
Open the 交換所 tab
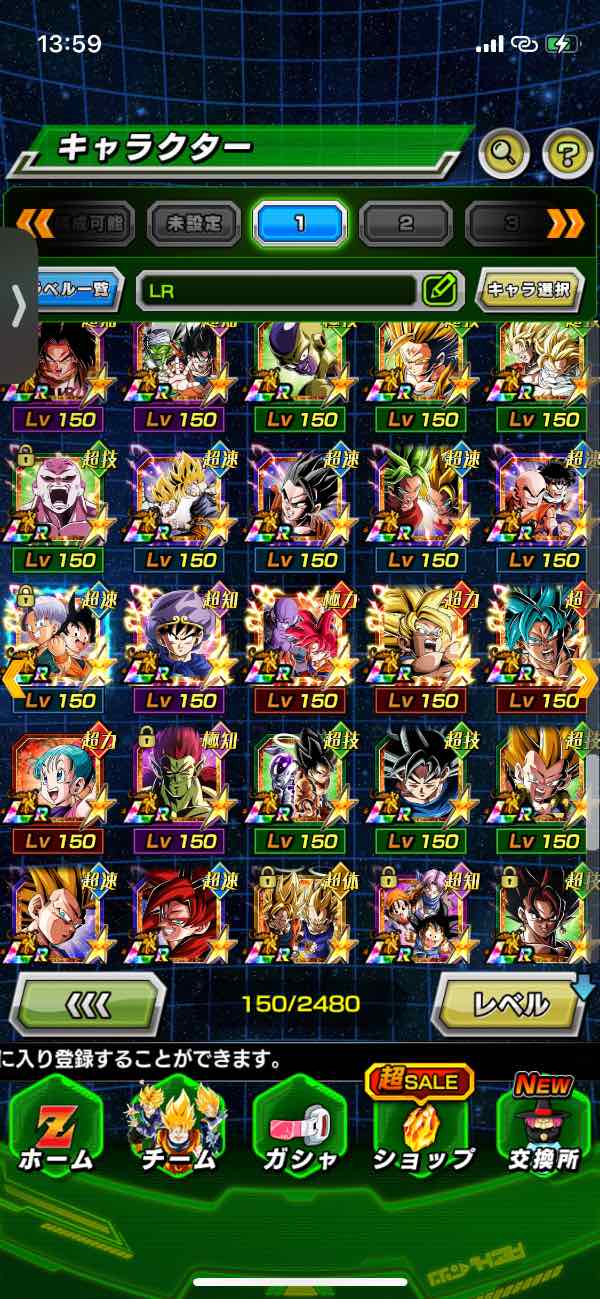[544, 1128]
